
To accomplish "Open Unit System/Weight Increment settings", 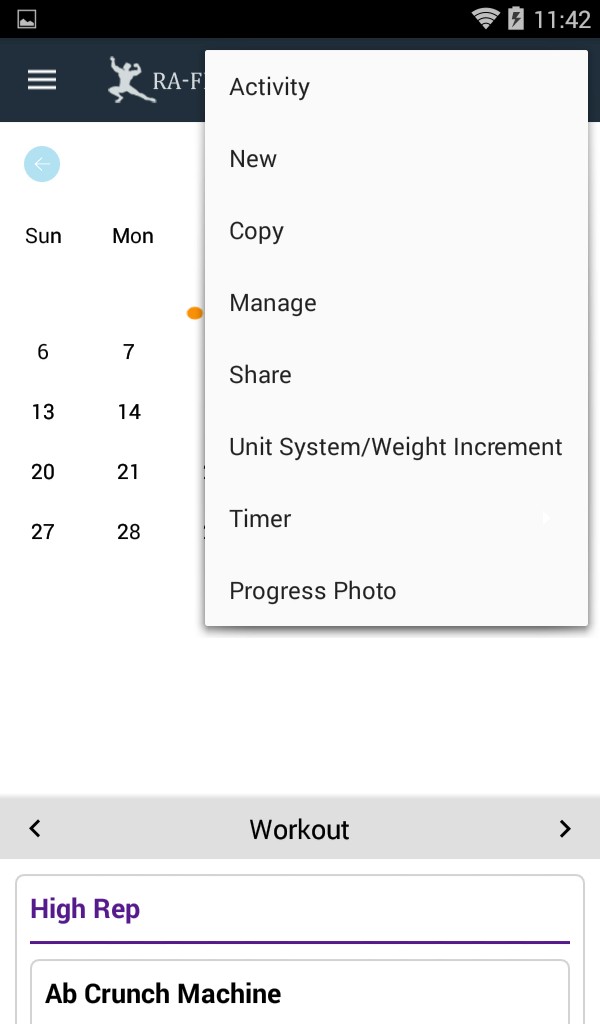I will click(x=396, y=447).
